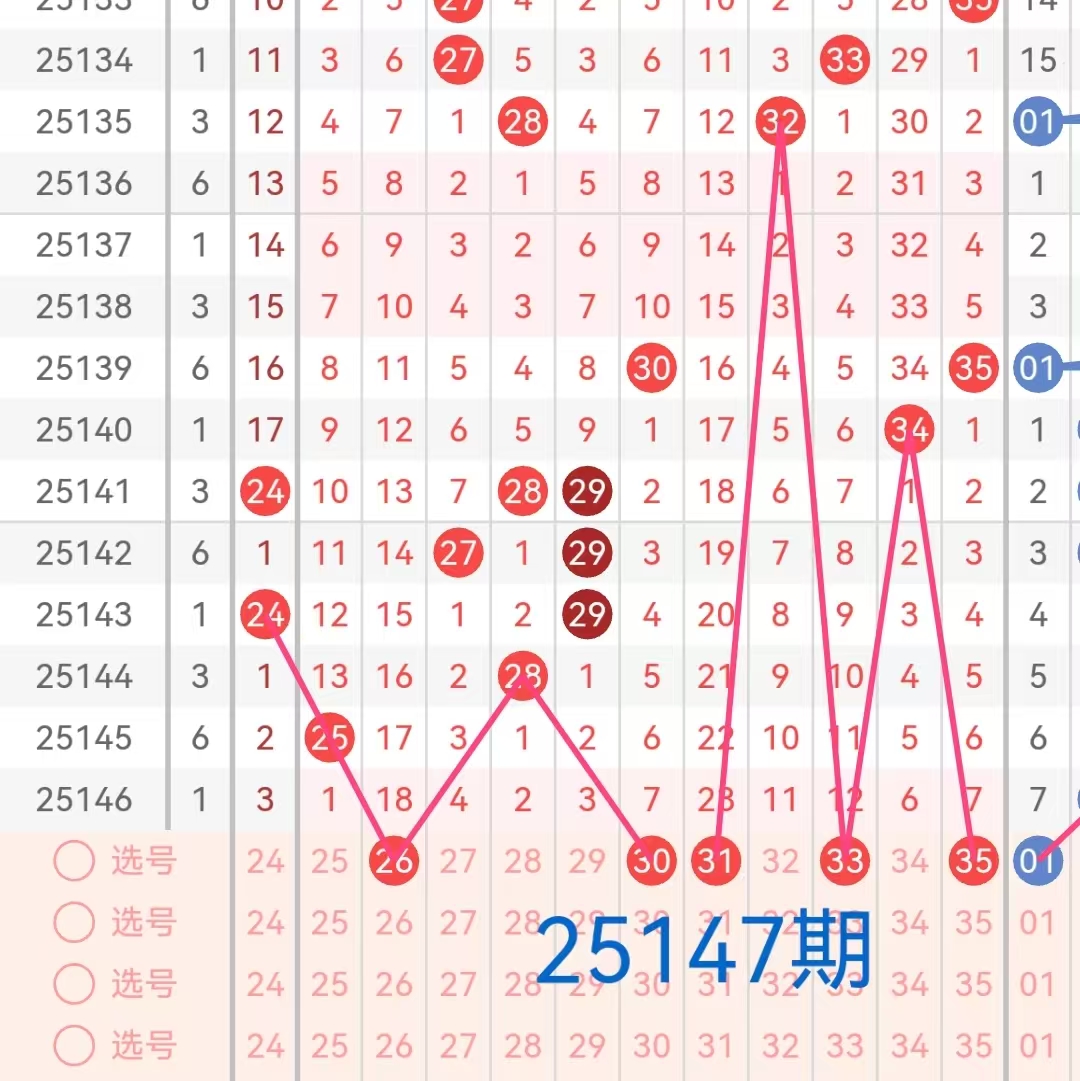Unpick the highlighted red ball 33
The image size is (1080, 1081).
tap(844, 861)
